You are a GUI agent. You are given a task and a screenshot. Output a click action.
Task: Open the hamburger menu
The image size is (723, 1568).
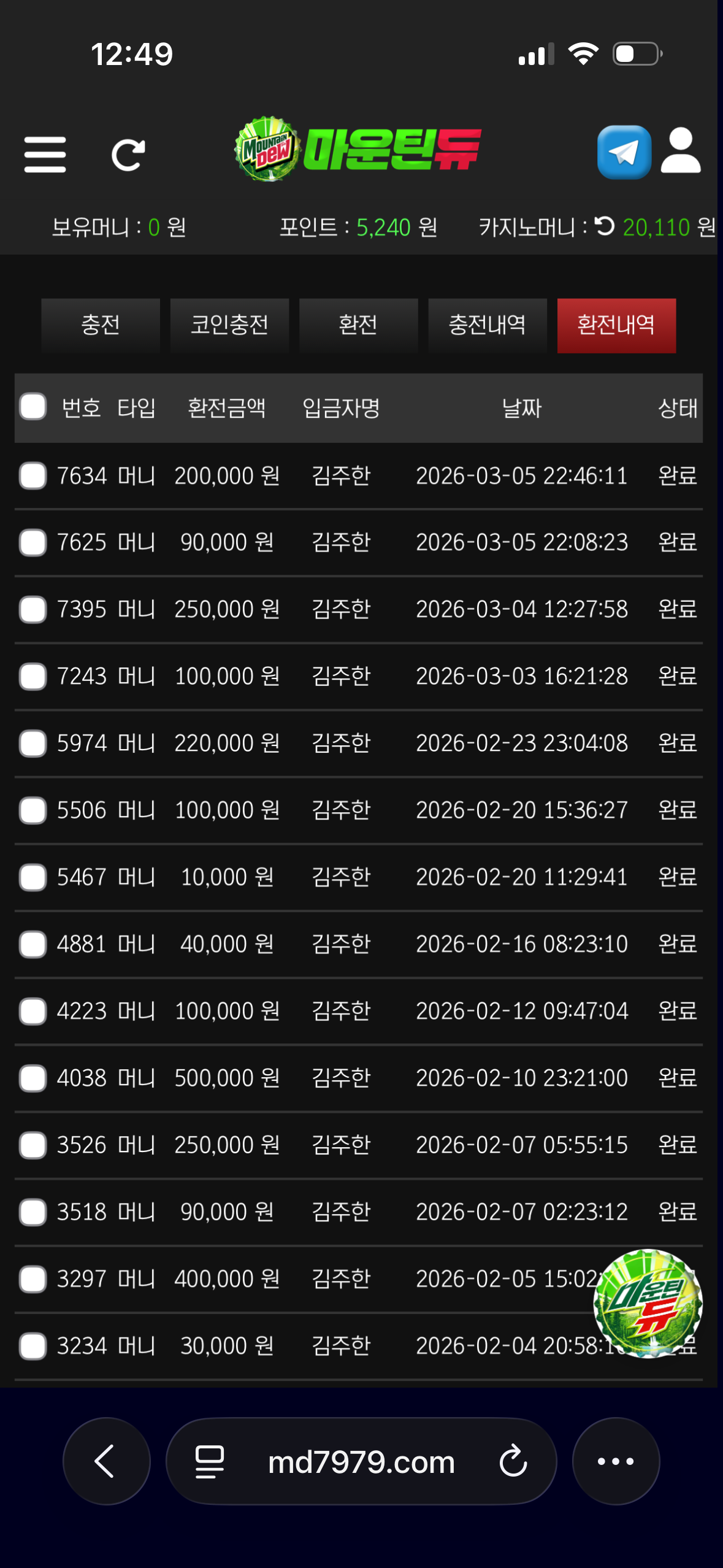45,154
